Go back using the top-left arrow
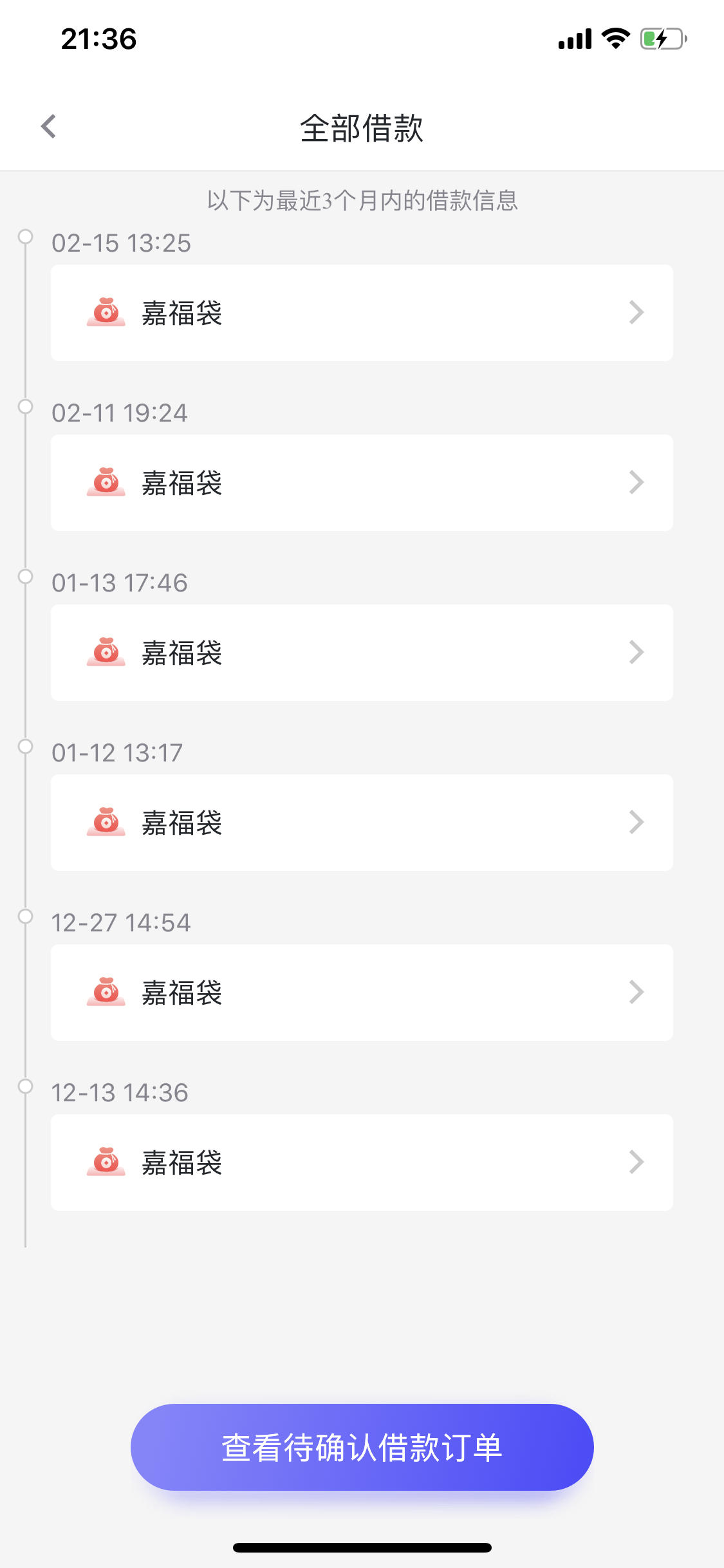Viewport: 724px width, 1568px height. pos(48,127)
